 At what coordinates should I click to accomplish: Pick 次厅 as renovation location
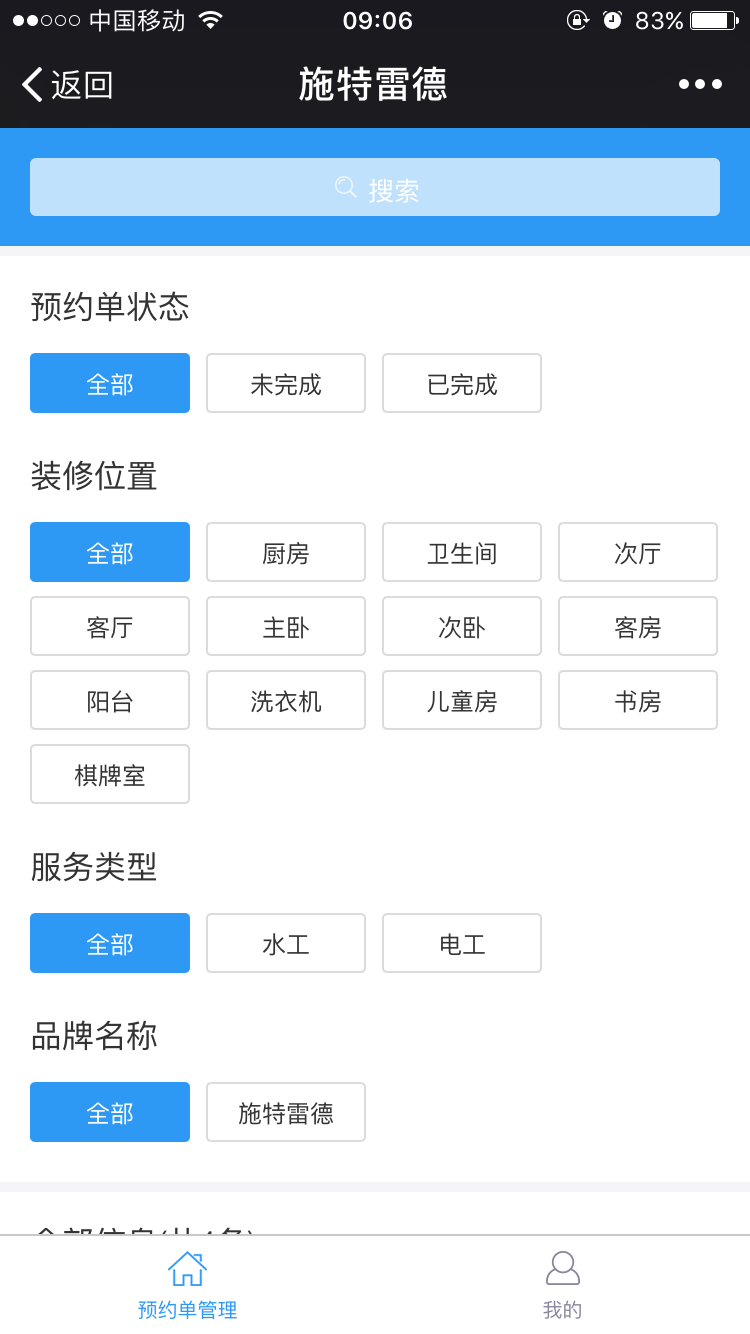[x=638, y=552]
